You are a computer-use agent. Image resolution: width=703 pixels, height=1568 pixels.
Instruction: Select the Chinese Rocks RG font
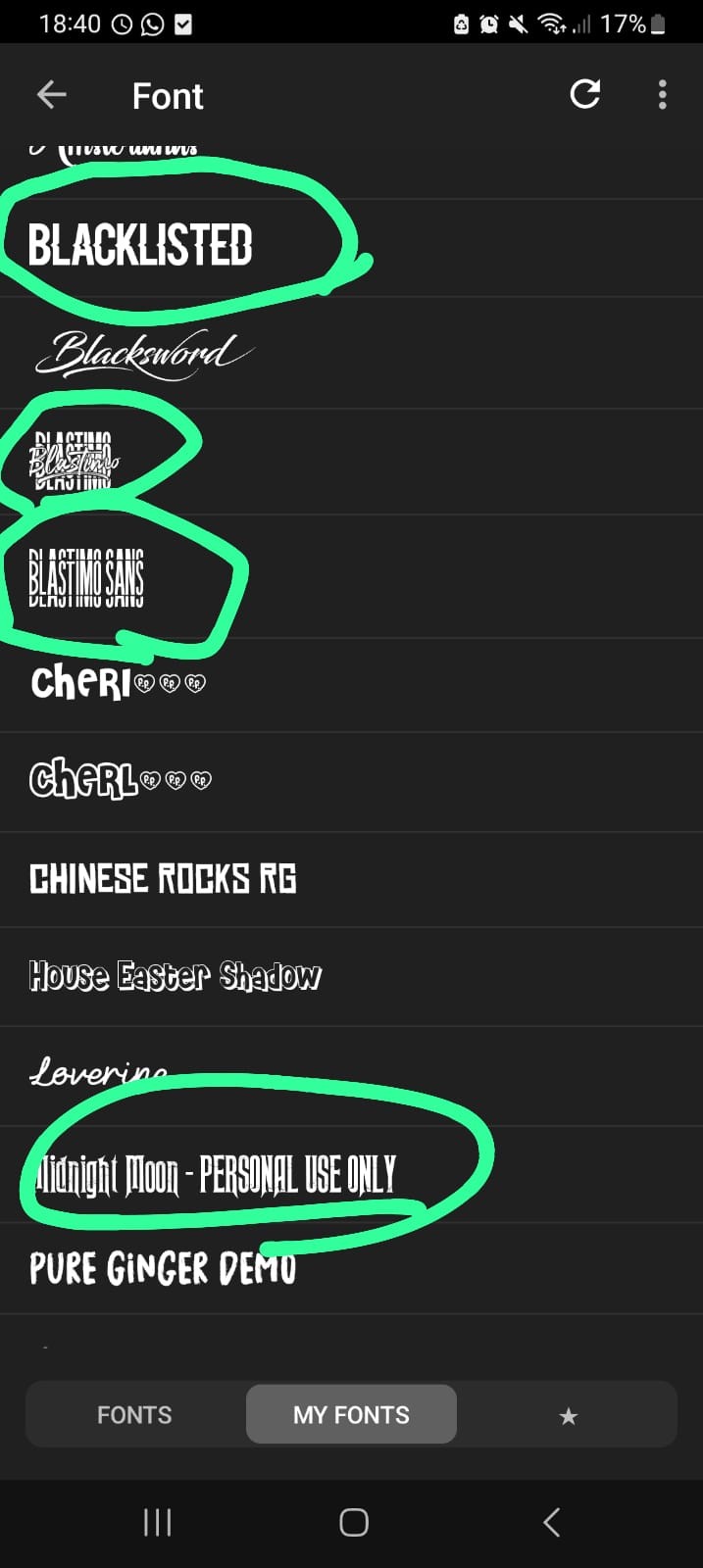163,879
